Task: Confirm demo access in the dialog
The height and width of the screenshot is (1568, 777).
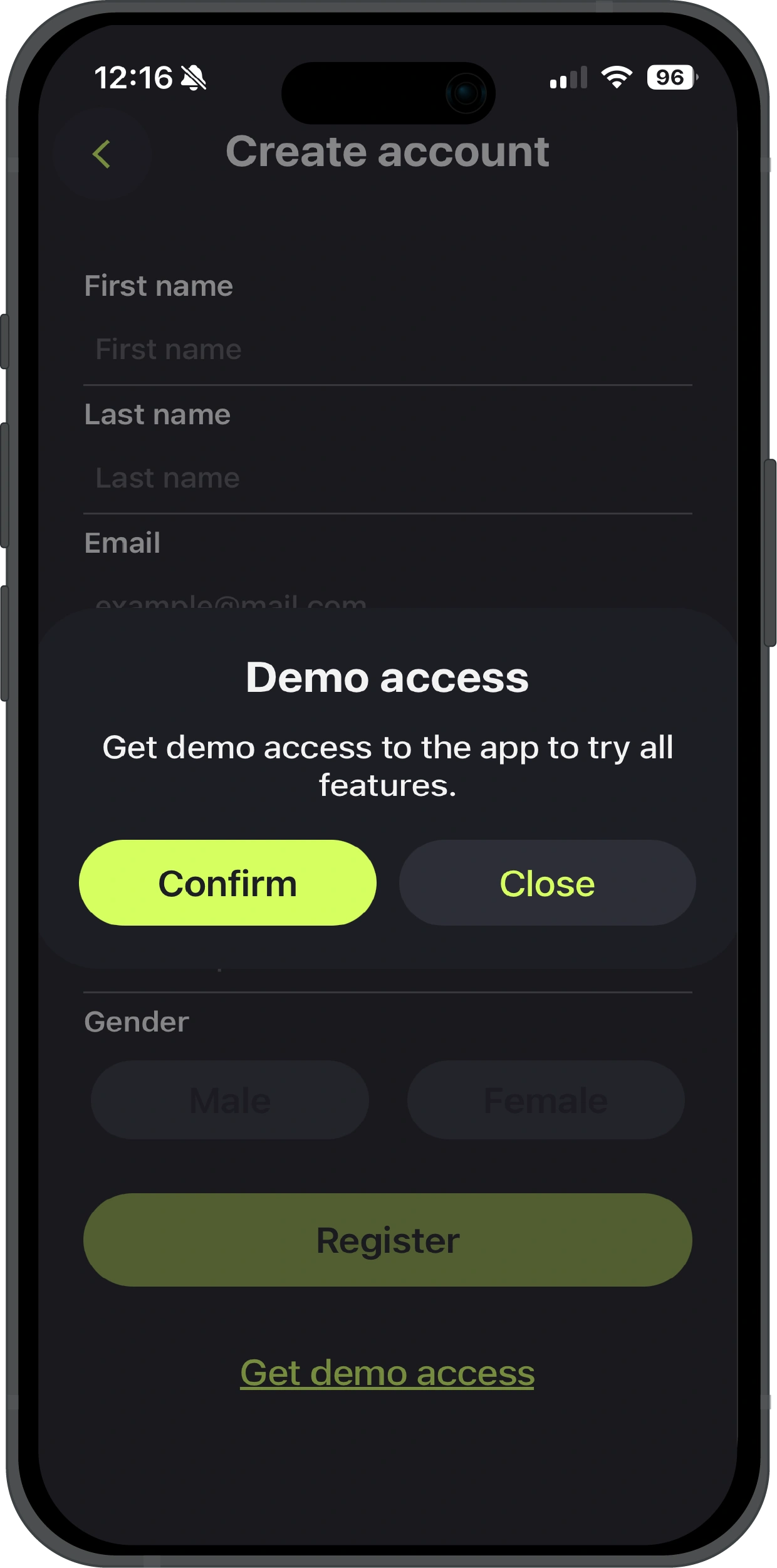Action: point(227,882)
